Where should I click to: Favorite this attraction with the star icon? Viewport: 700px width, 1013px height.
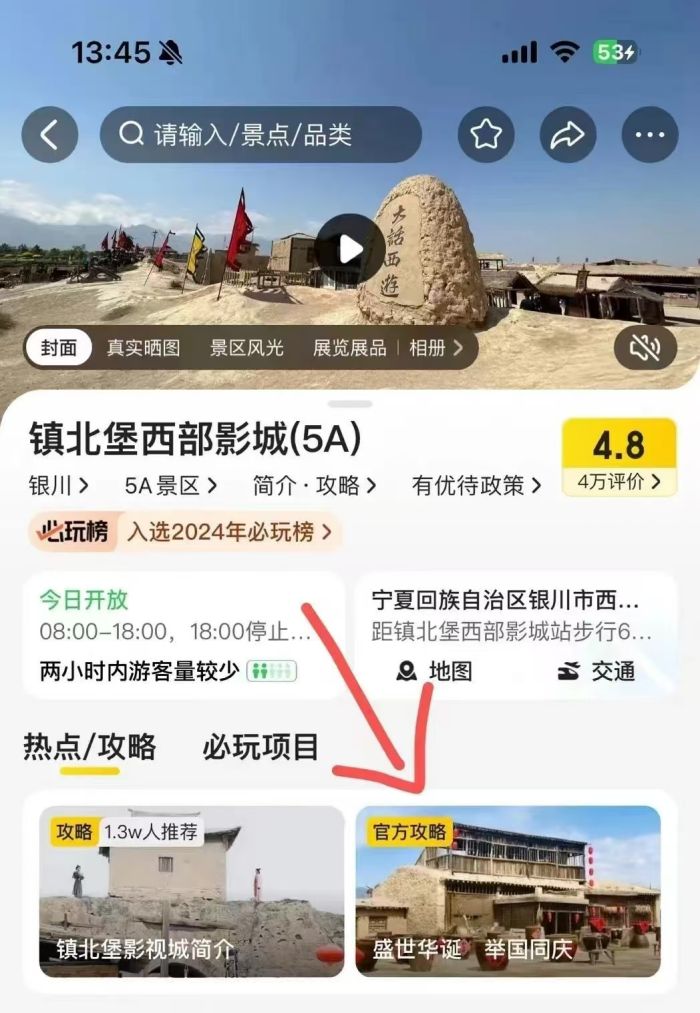tap(486, 134)
